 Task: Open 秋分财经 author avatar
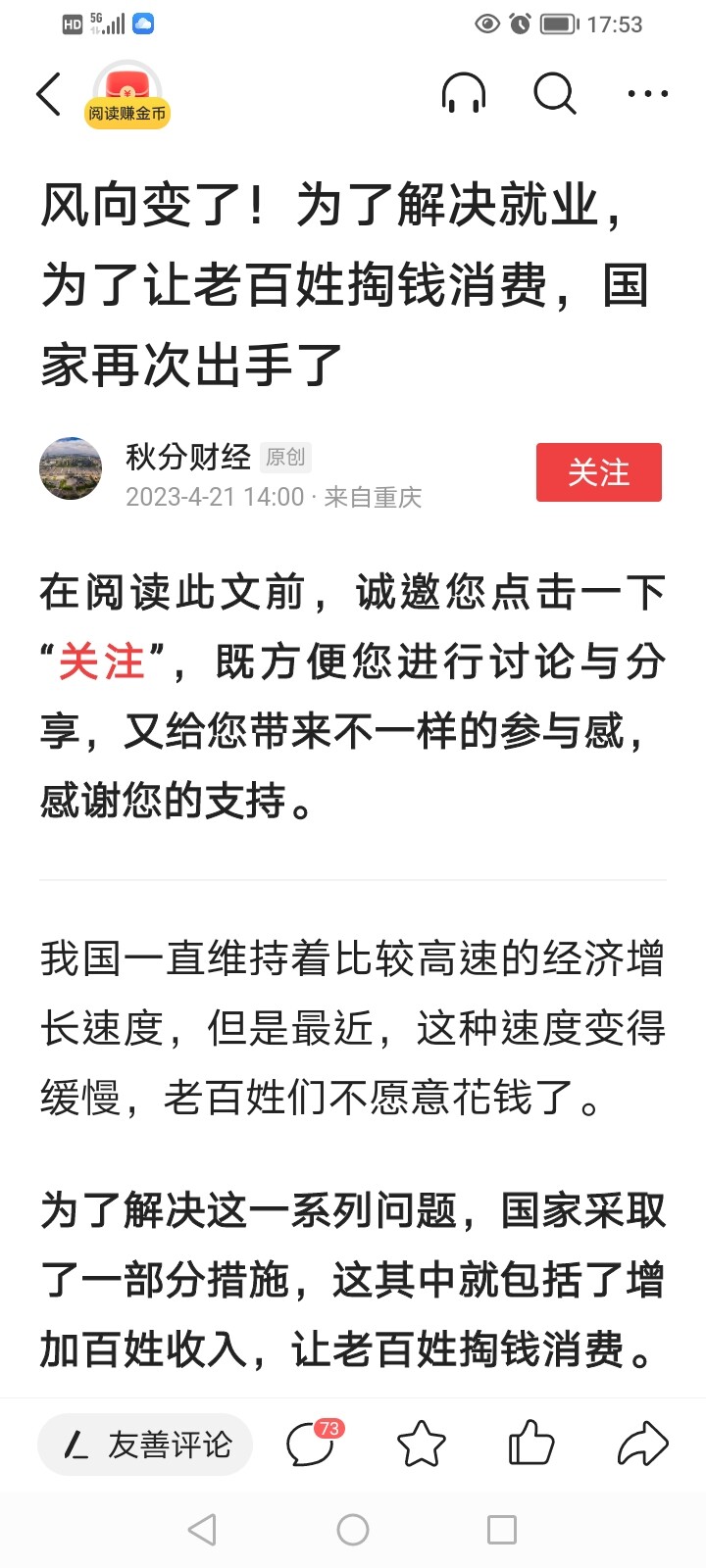point(71,468)
